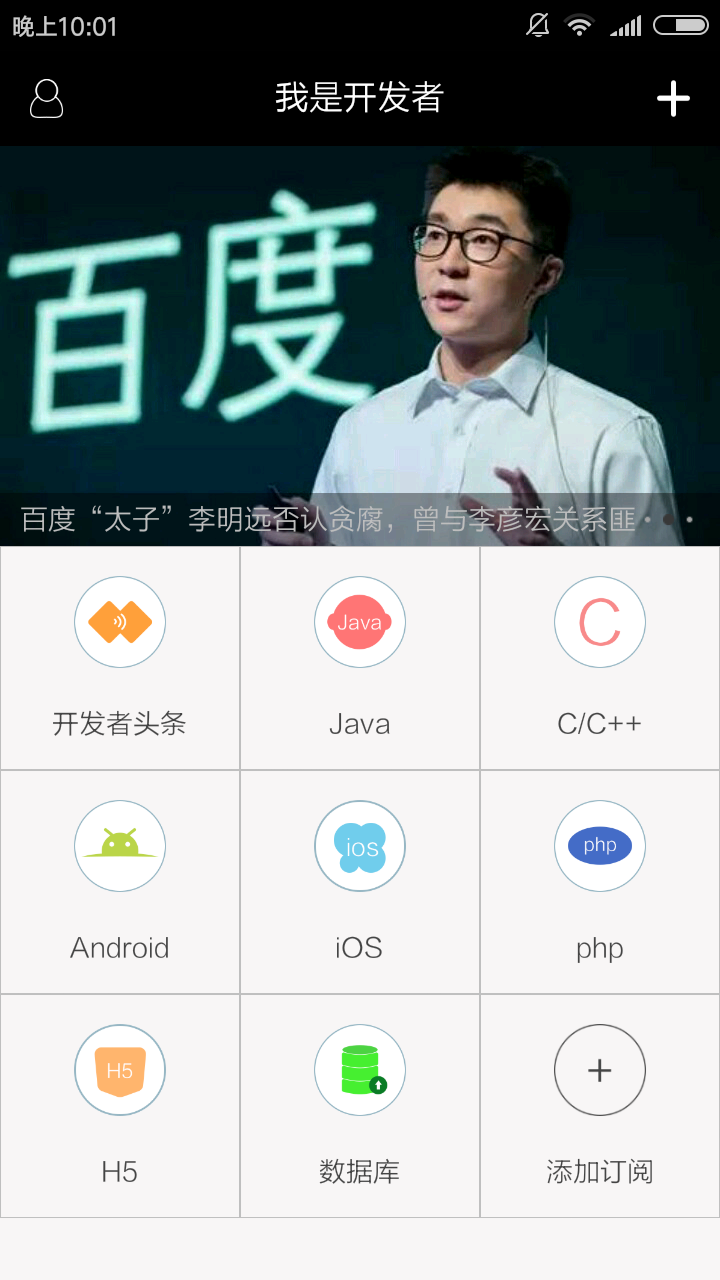
Task: Go to the Android channel
Action: pyautogui.click(x=120, y=881)
